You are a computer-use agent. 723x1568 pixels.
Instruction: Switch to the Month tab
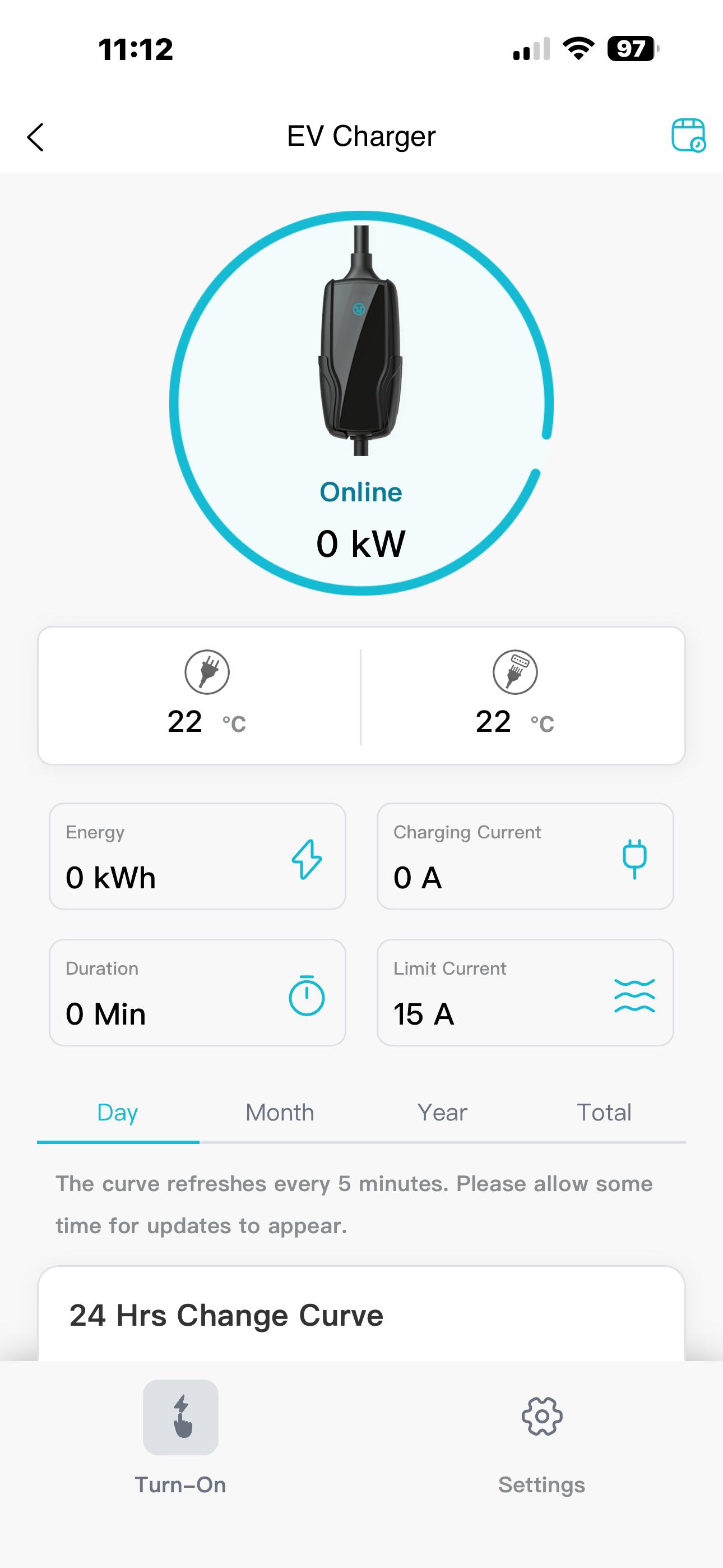point(280,1113)
